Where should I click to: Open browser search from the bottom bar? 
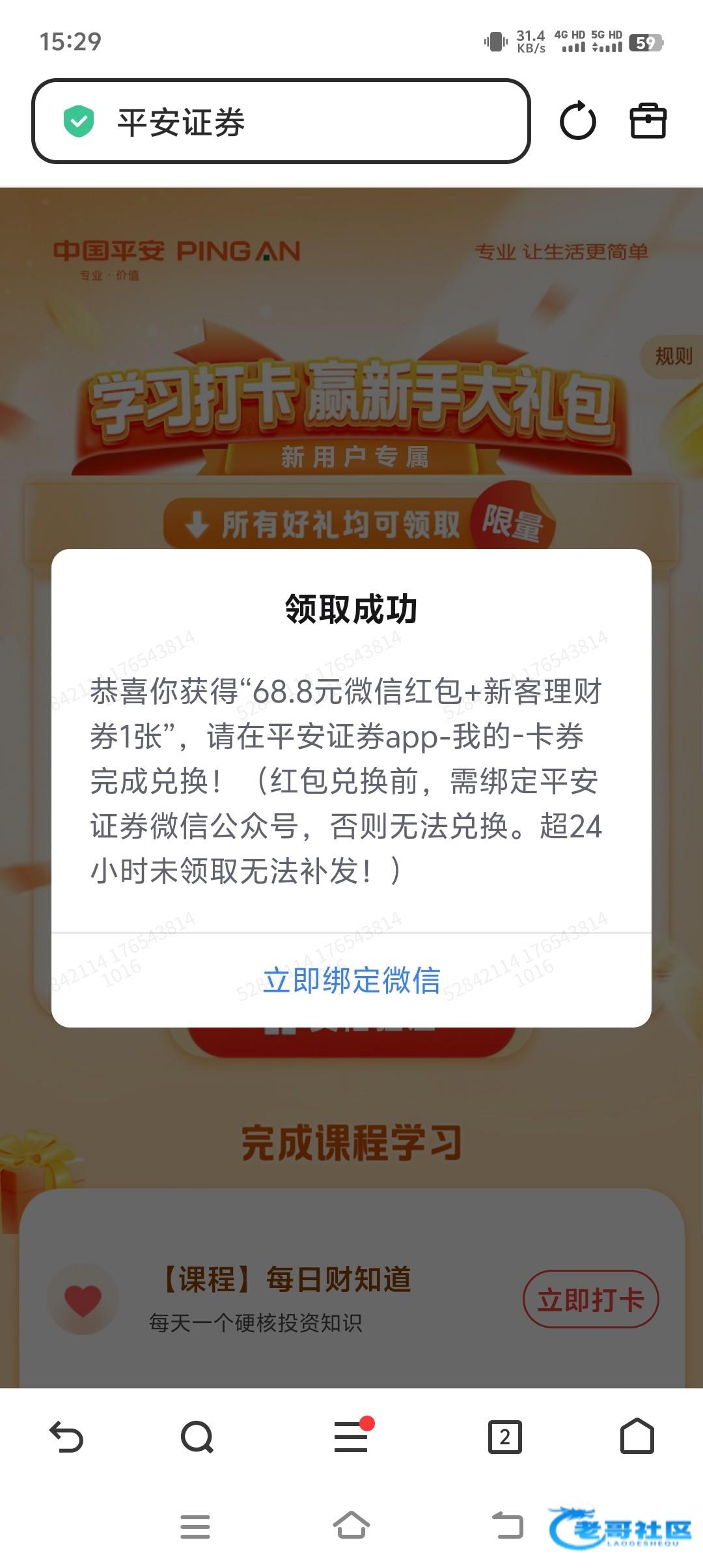click(x=197, y=1437)
